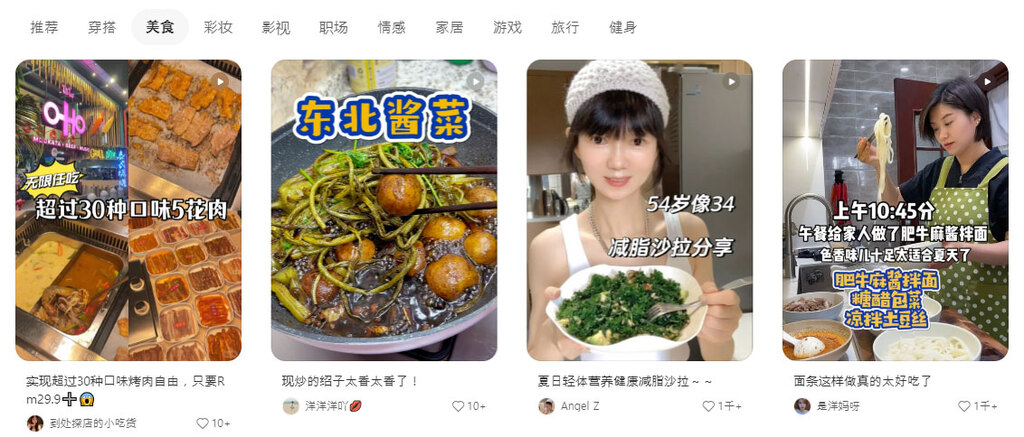1024x437 pixels.
Task: Open the 家居 category
Action: (450, 27)
